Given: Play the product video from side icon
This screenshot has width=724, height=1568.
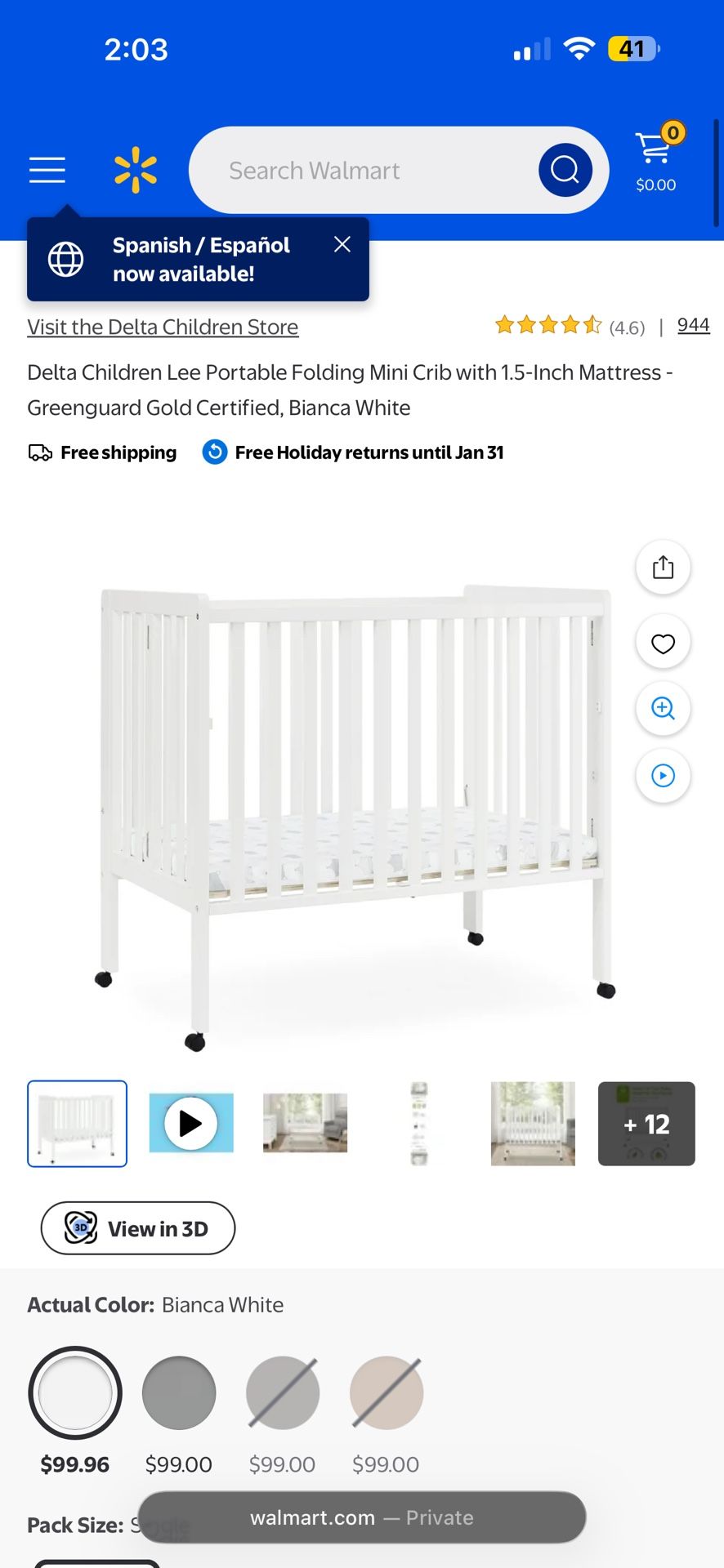Looking at the screenshot, I should click(663, 776).
